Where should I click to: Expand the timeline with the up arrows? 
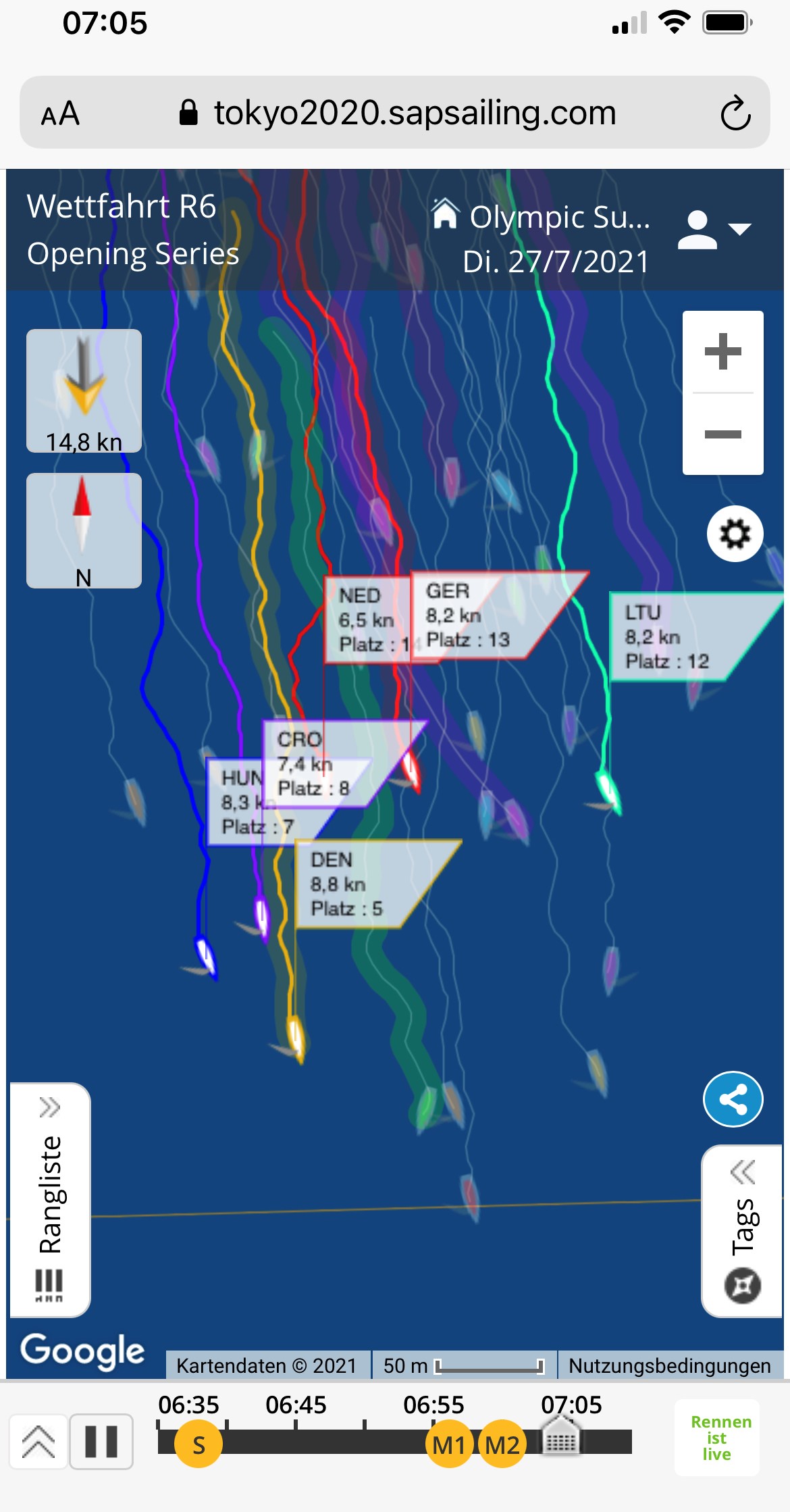point(38,1441)
